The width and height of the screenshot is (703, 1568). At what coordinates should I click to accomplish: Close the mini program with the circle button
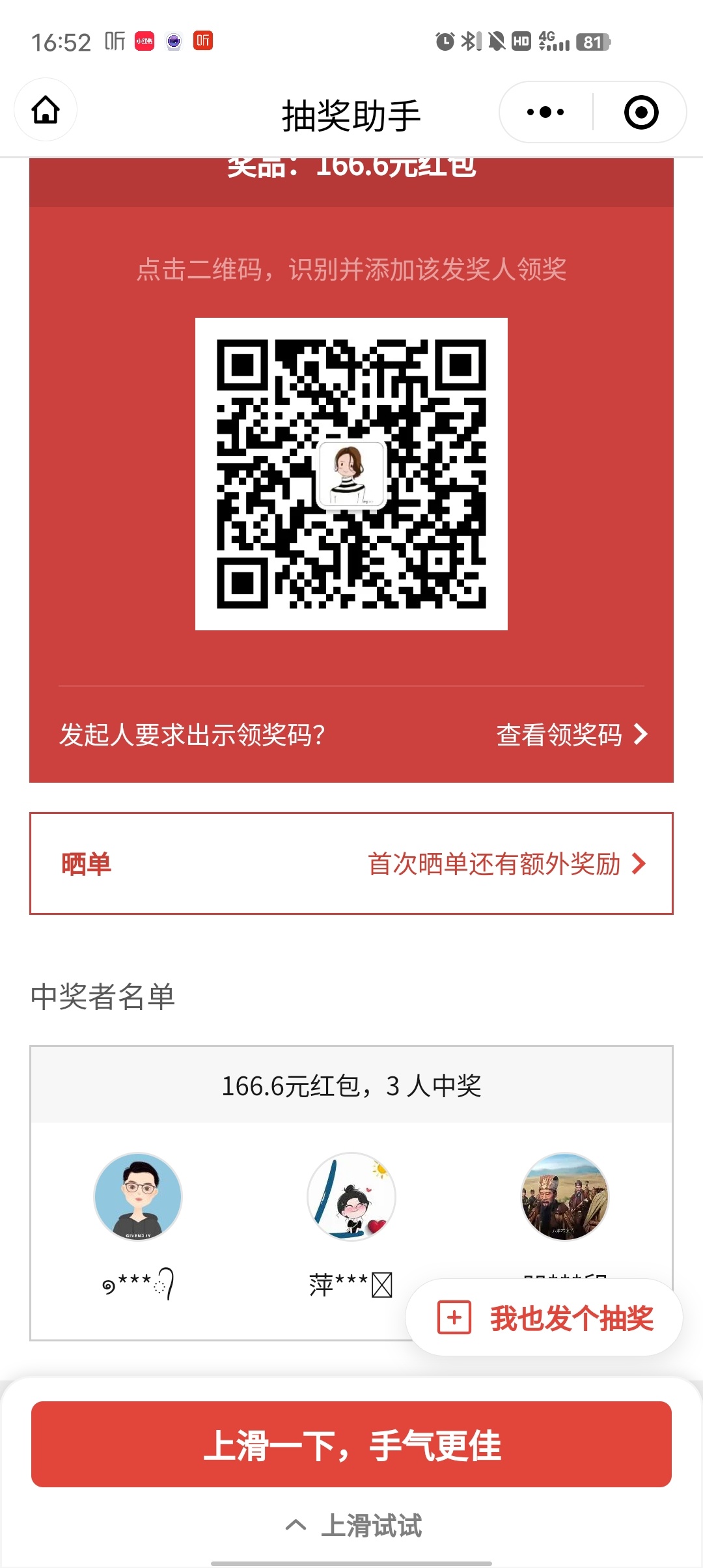[x=641, y=112]
